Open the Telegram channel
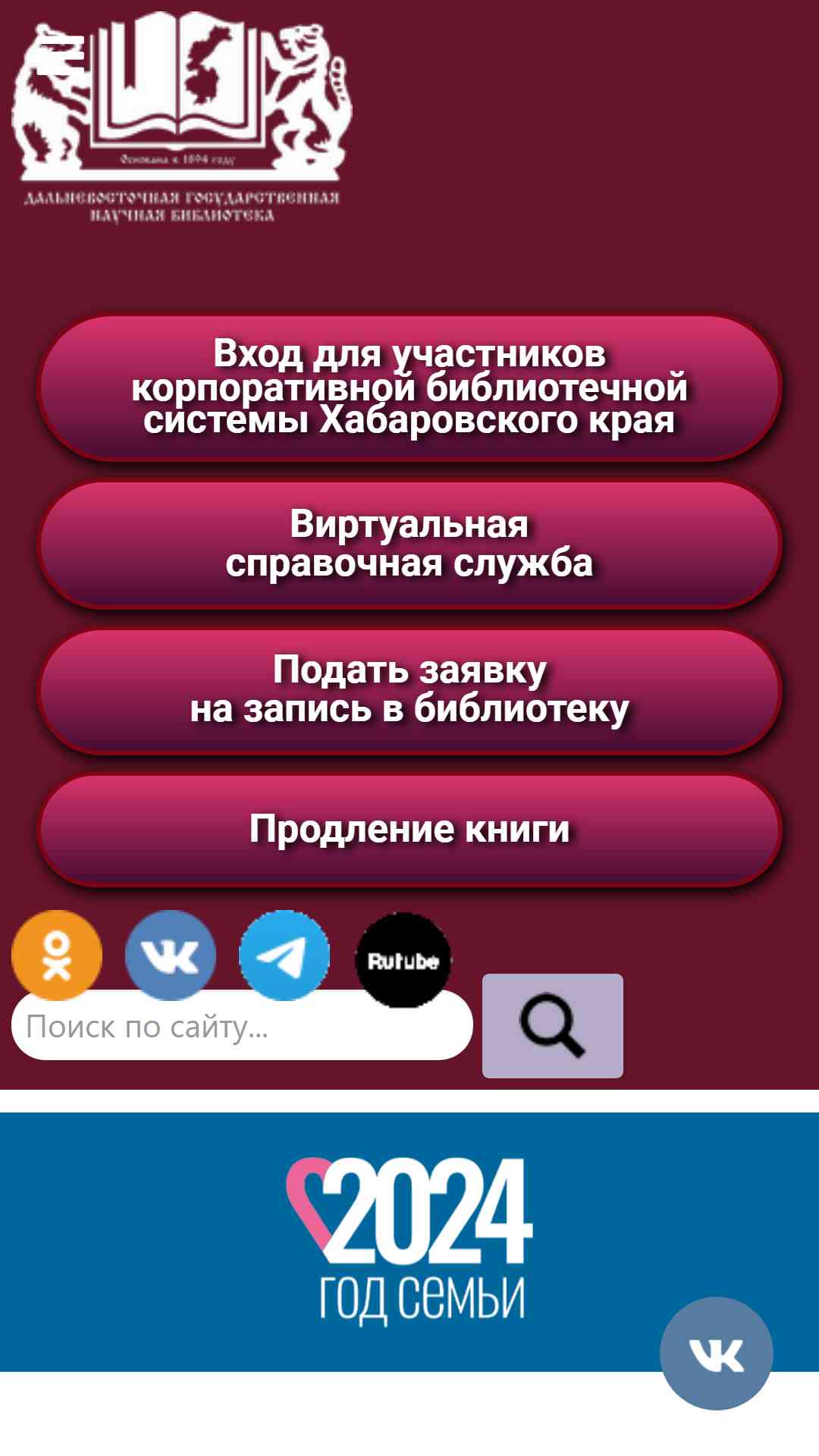Viewport: 819px width, 1456px height. (284, 955)
